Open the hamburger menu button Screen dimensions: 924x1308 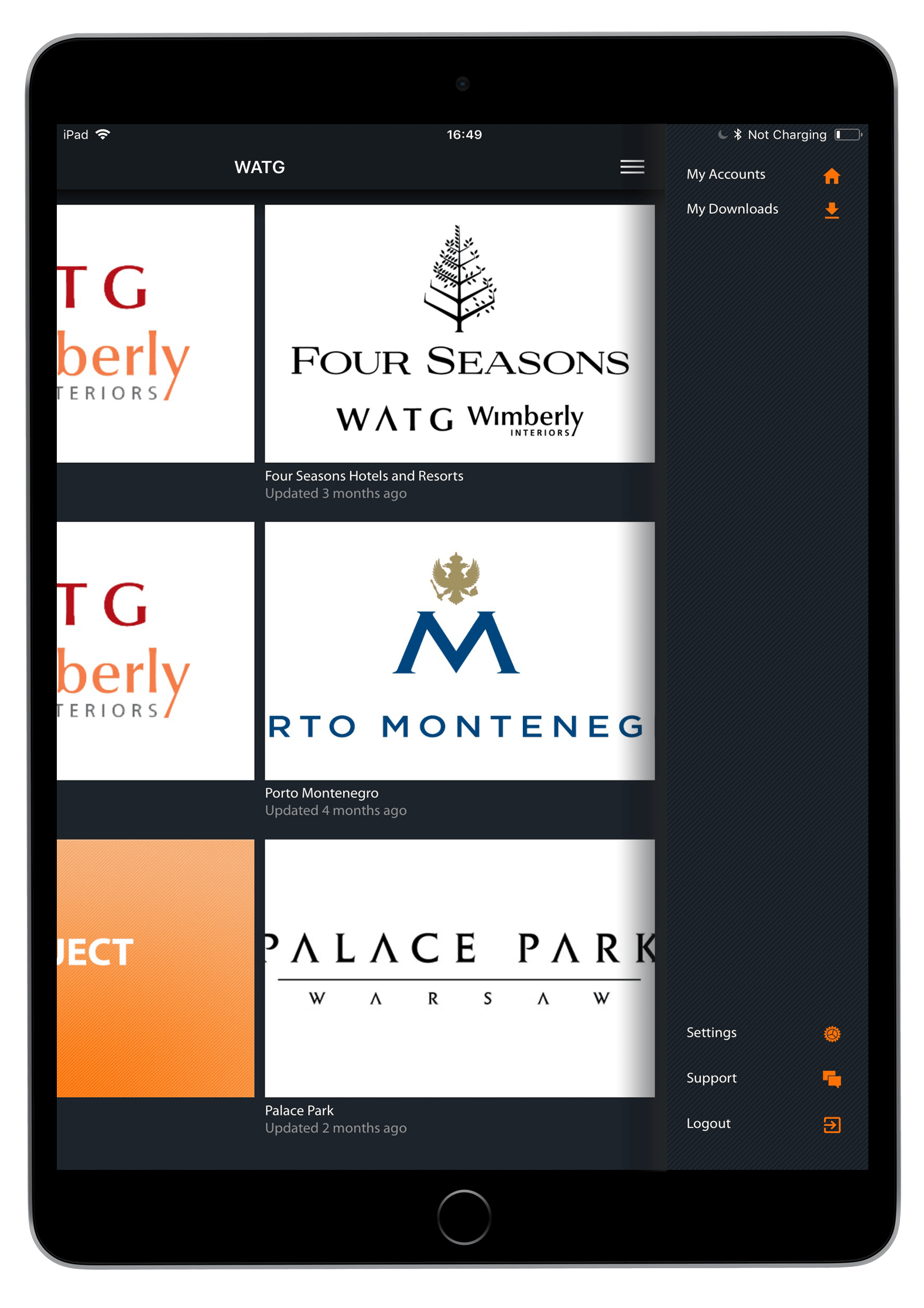tap(632, 167)
